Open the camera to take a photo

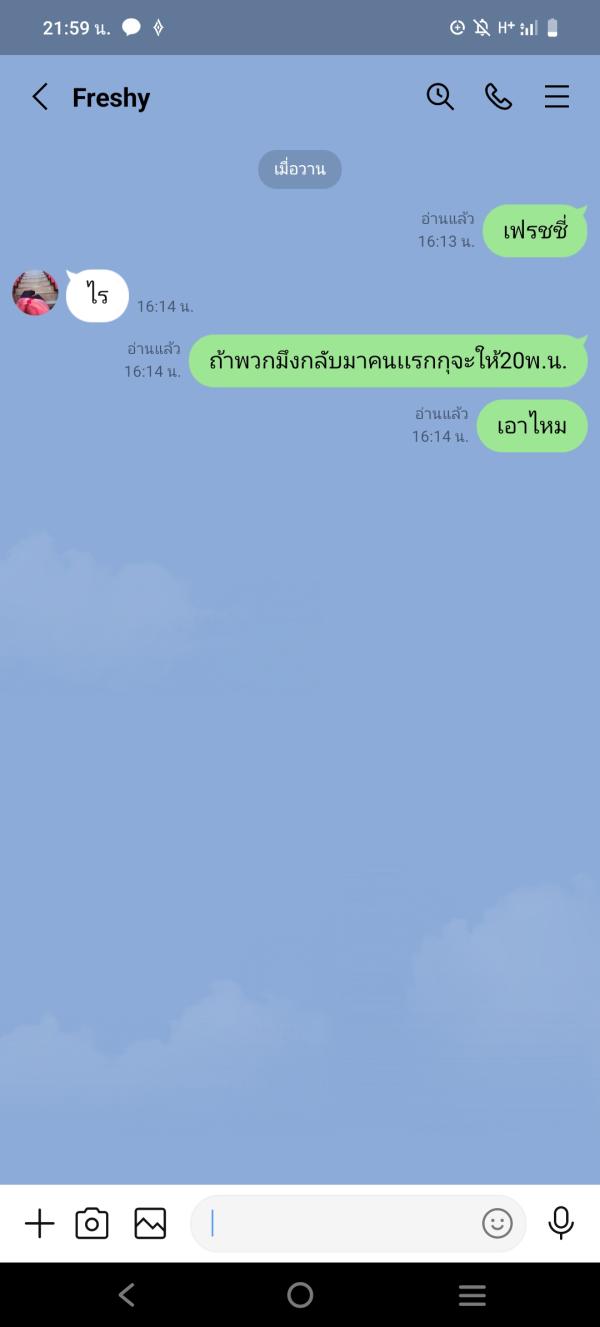click(92, 1223)
